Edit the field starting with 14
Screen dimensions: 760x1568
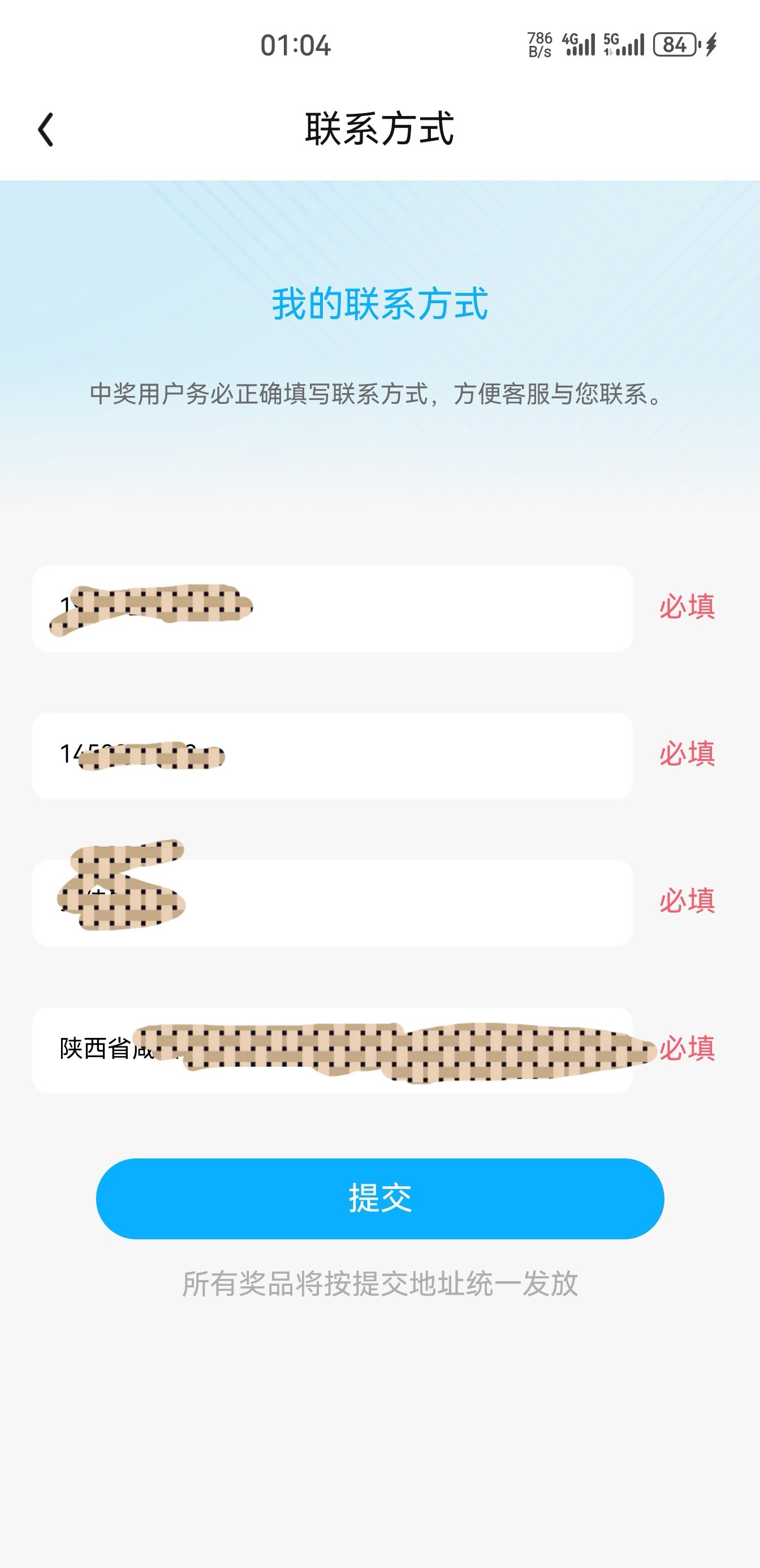coord(332,756)
